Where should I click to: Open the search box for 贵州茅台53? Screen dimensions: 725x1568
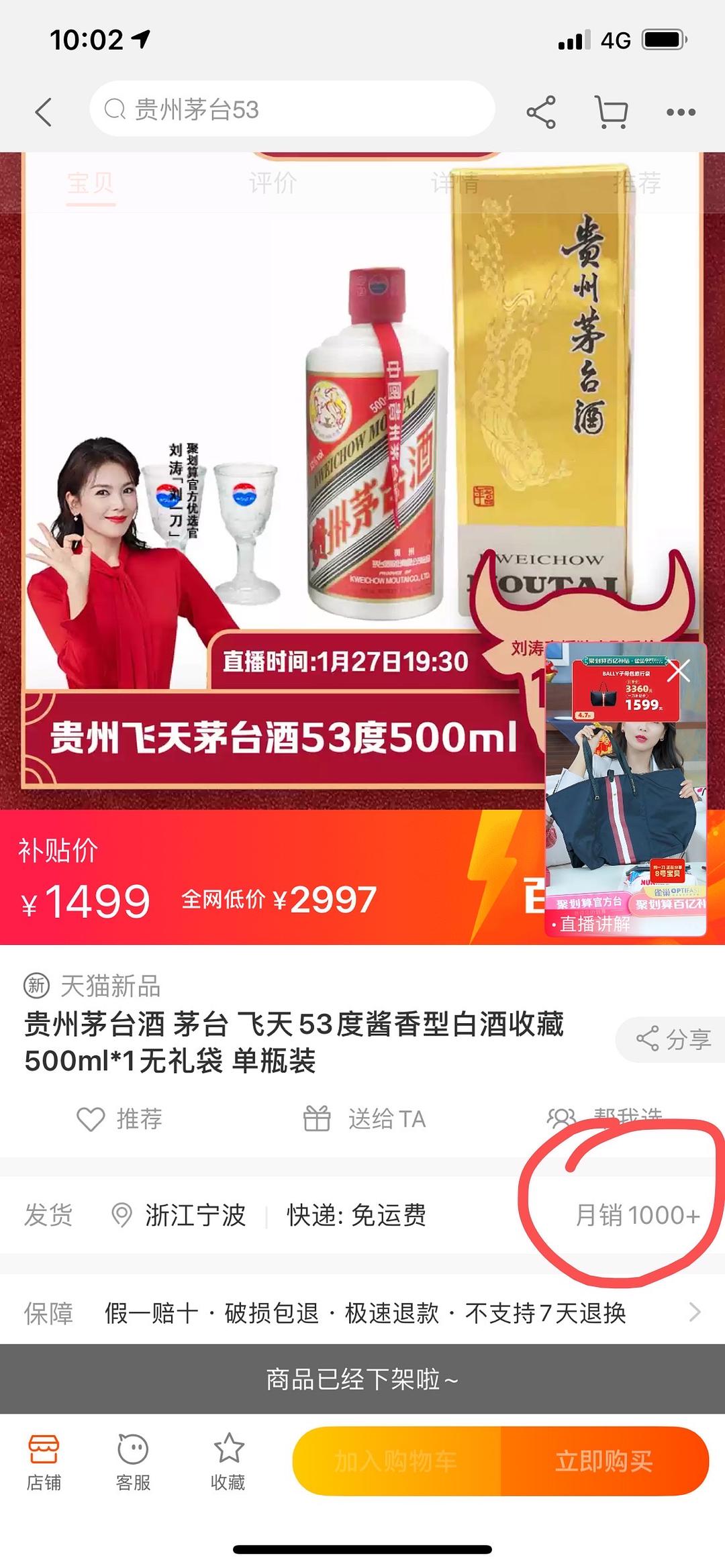pyautogui.click(x=292, y=109)
